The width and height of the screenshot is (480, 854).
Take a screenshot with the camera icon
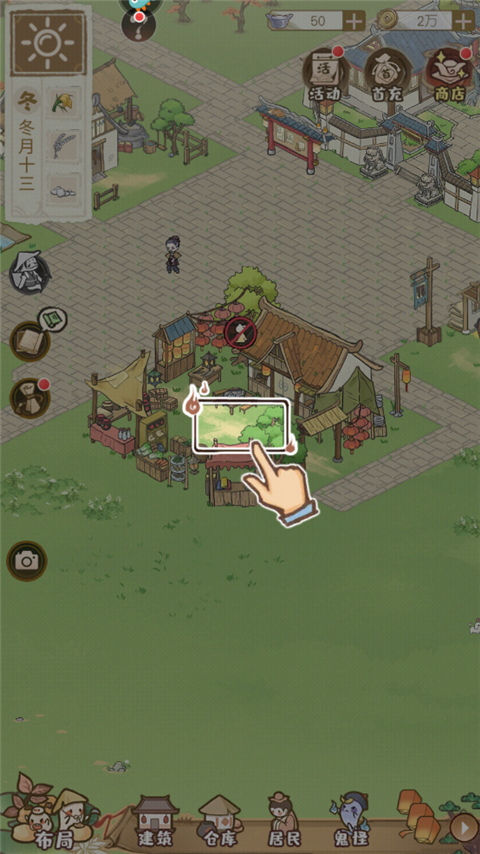27,561
